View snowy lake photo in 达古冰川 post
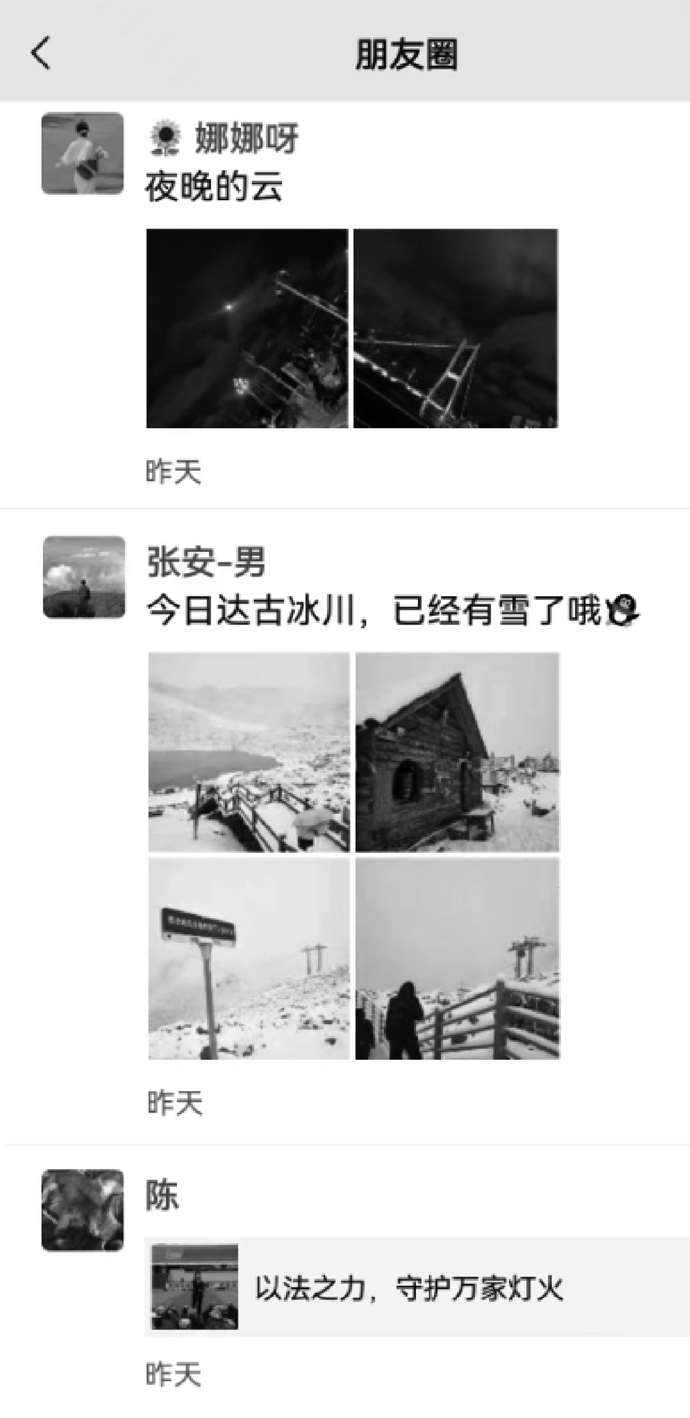 pos(249,752)
